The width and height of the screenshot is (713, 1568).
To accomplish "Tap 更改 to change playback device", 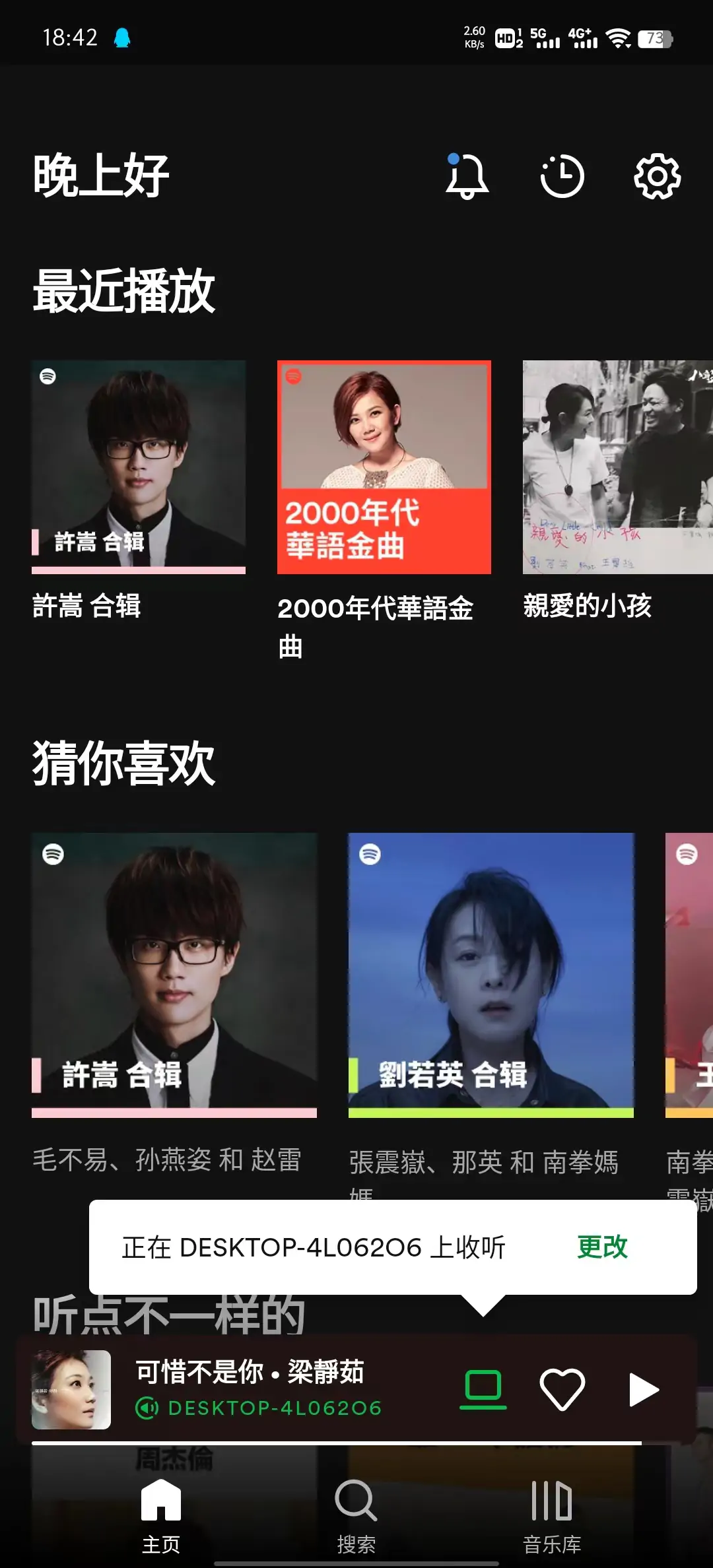I will point(601,1247).
